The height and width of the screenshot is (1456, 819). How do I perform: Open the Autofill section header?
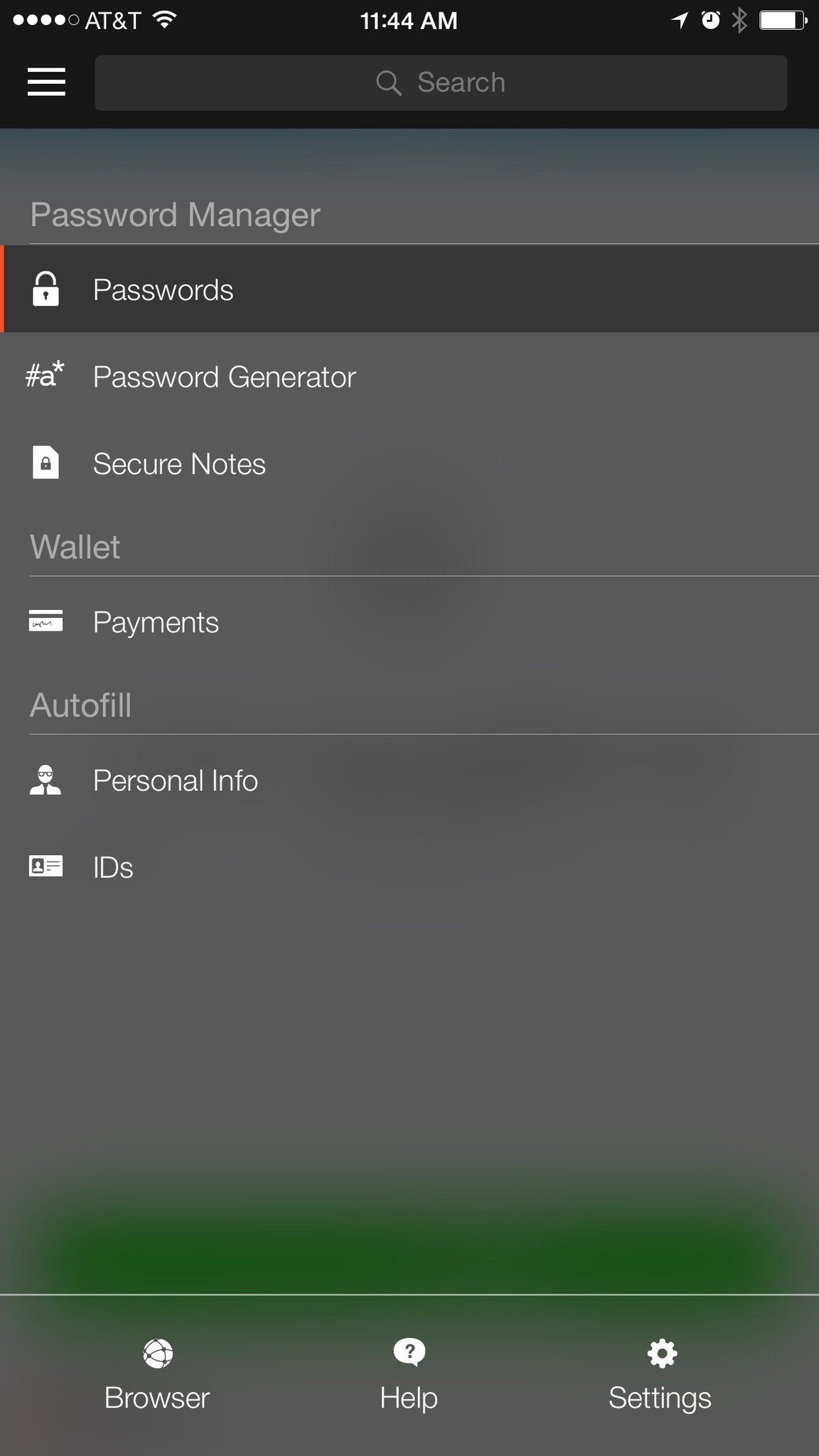click(x=80, y=705)
